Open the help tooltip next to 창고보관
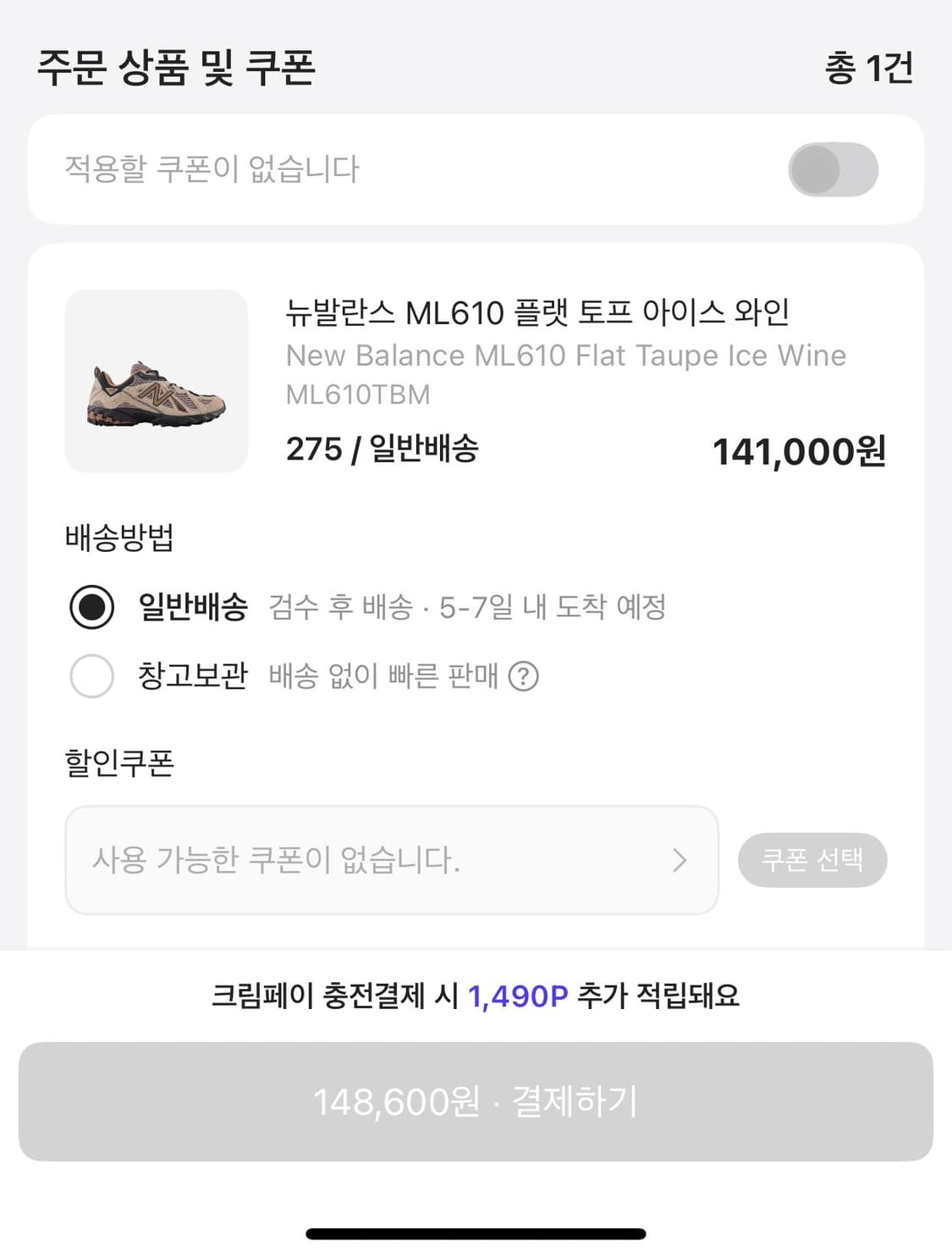Screen dimensions: 952x1258 (526, 676)
